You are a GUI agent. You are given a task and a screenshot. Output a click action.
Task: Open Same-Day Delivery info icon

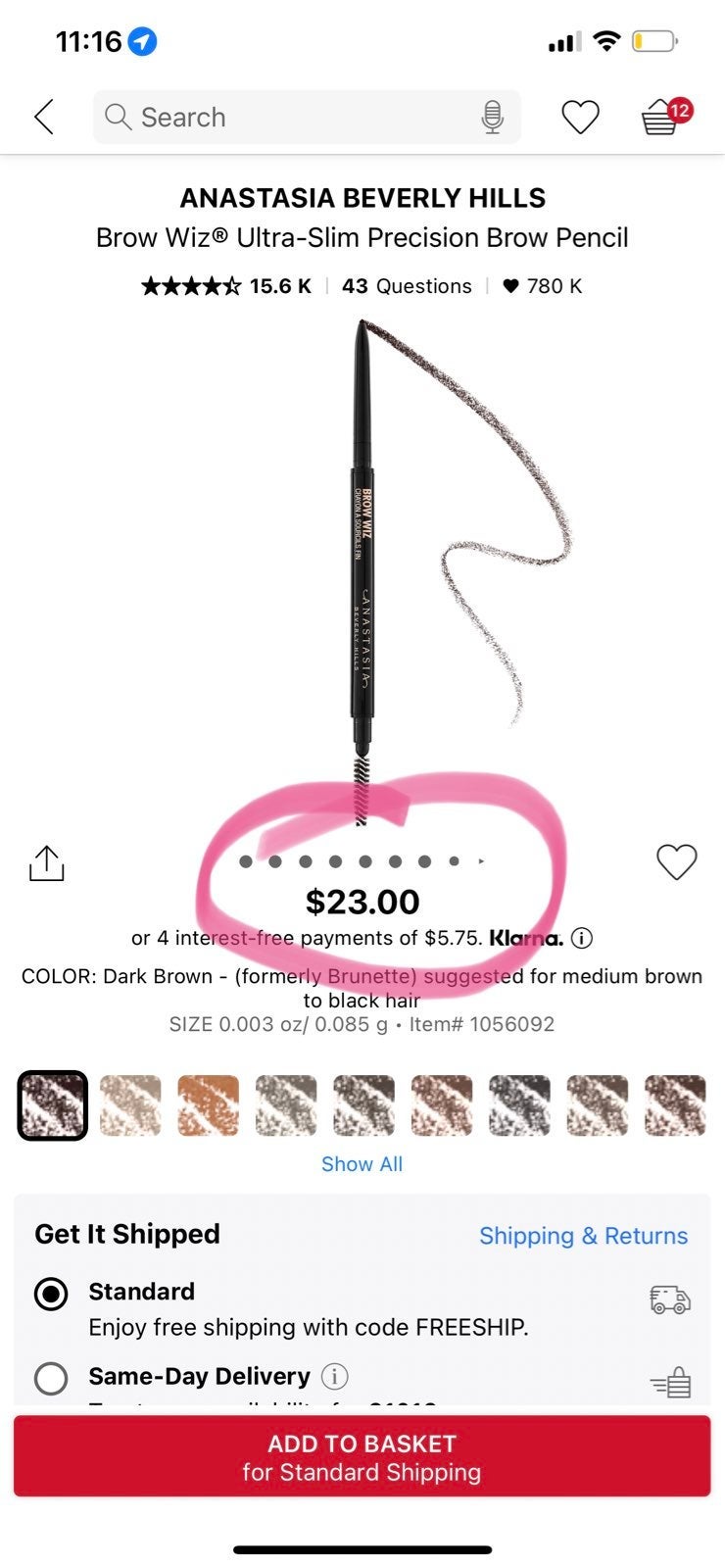click(x=335, y=1376)
